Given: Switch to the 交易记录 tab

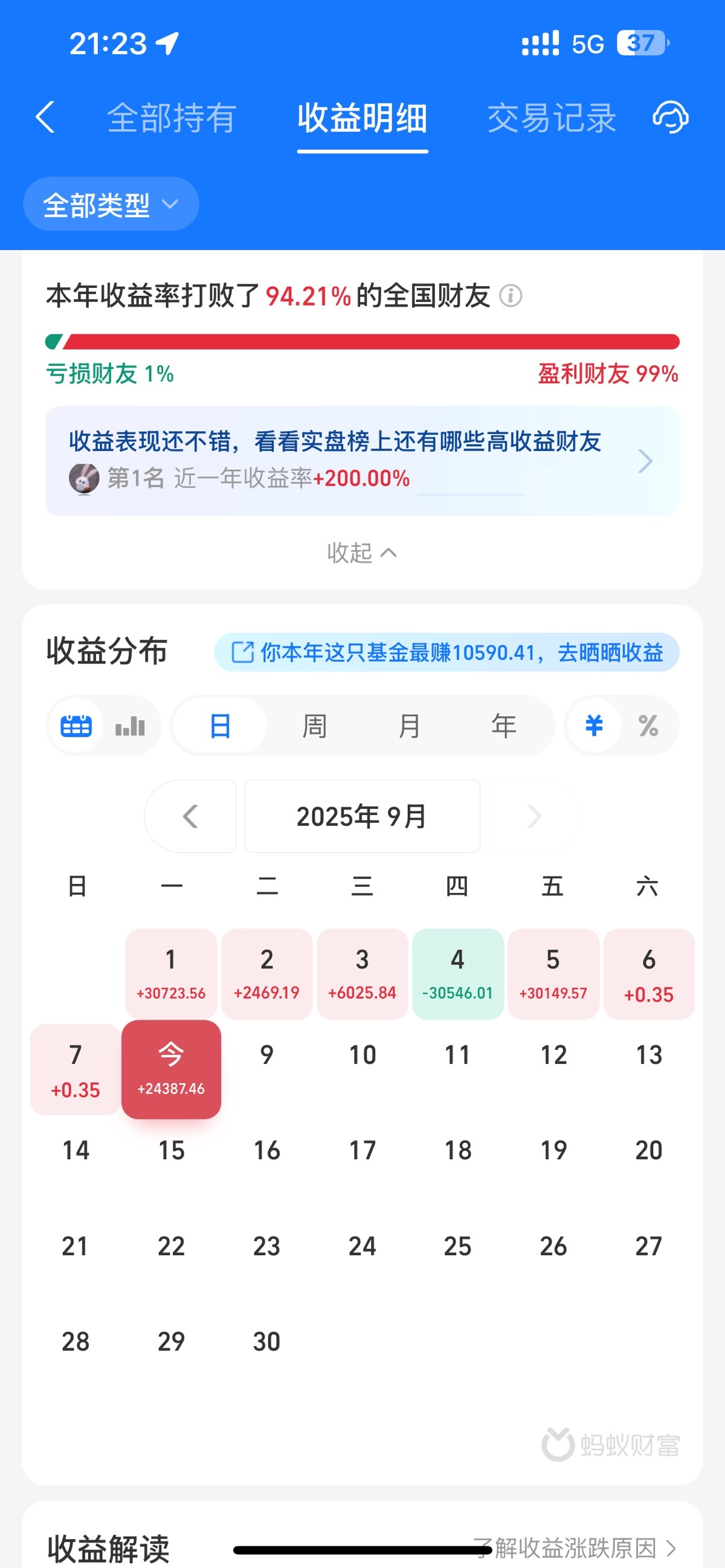Looking at the screenshot, I should coord(552,118).
